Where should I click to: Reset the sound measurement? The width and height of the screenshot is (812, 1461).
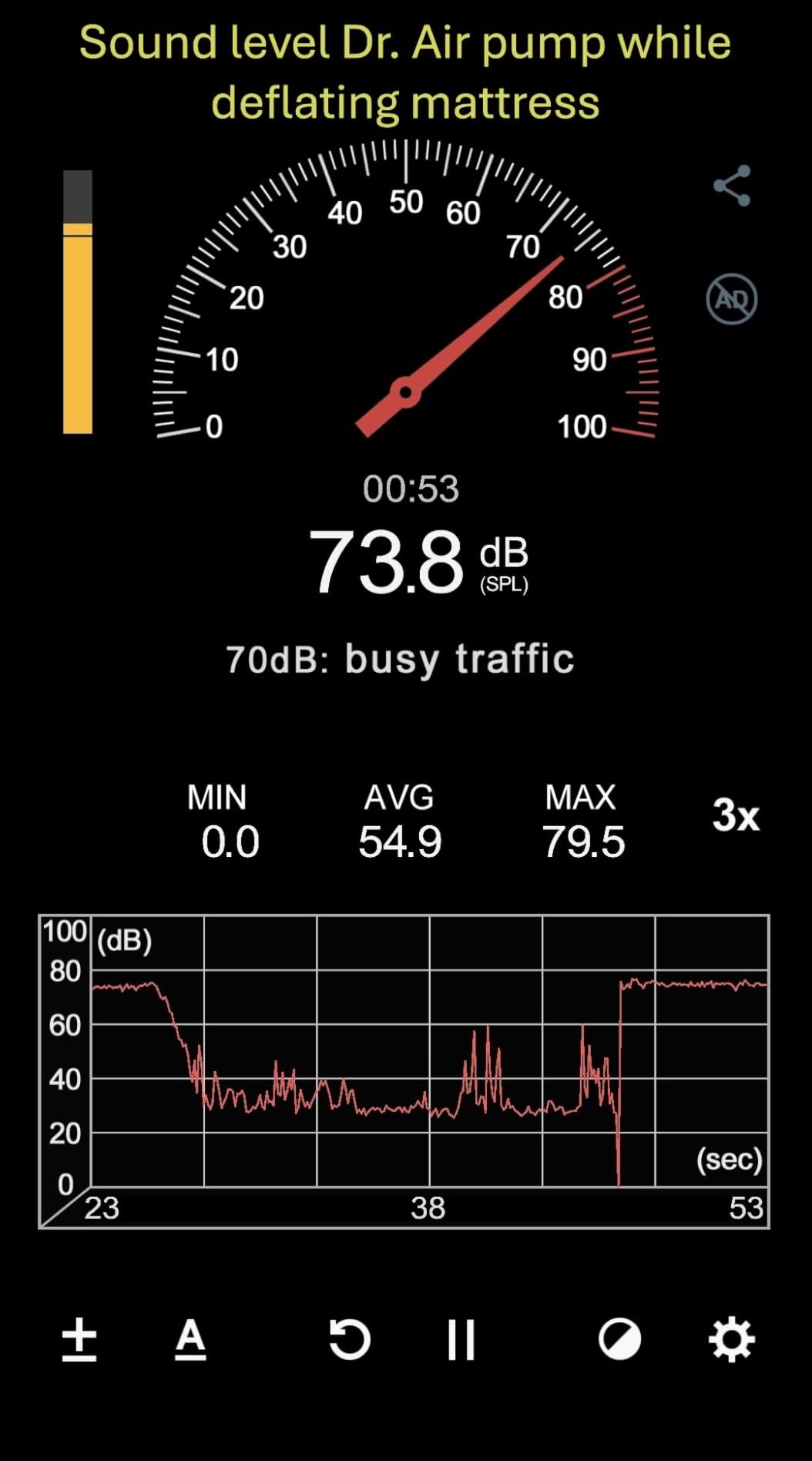350,1339
